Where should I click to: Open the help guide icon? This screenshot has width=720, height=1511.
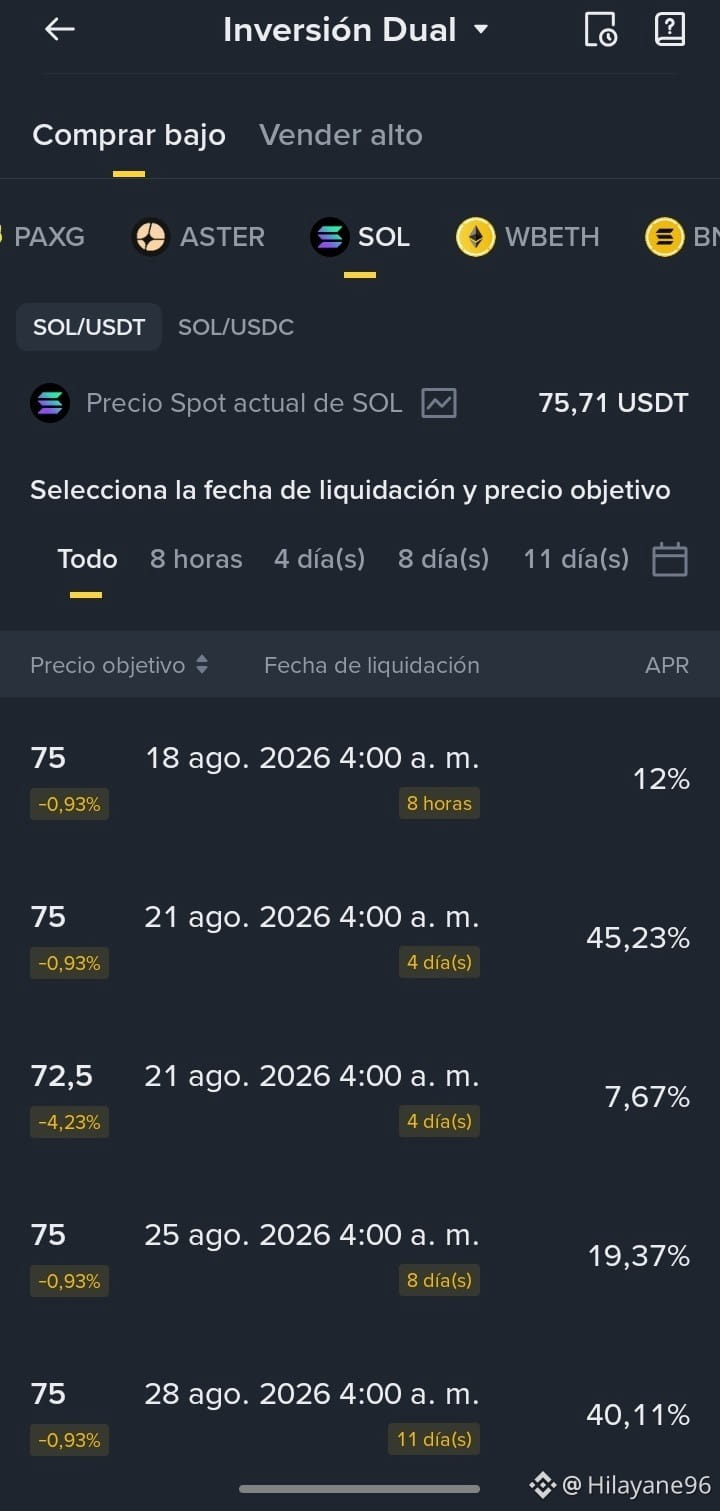(x=669, y=30)
